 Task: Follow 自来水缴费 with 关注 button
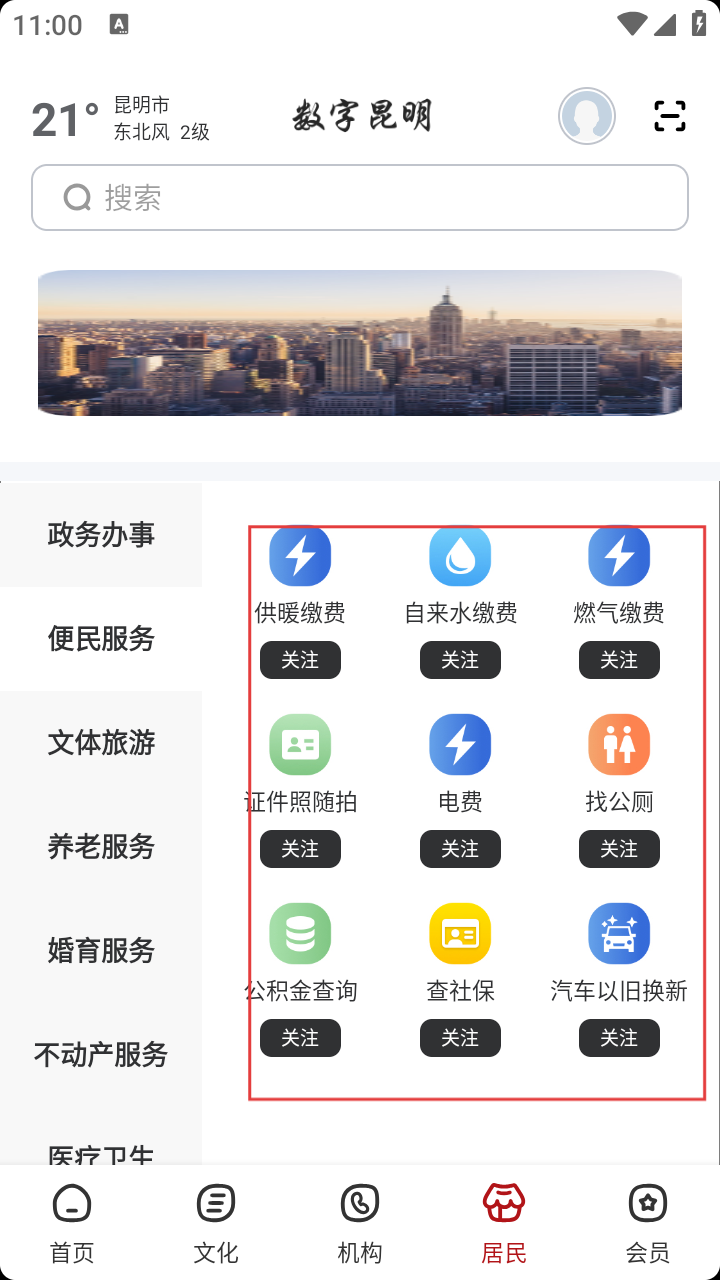point(460,660)
